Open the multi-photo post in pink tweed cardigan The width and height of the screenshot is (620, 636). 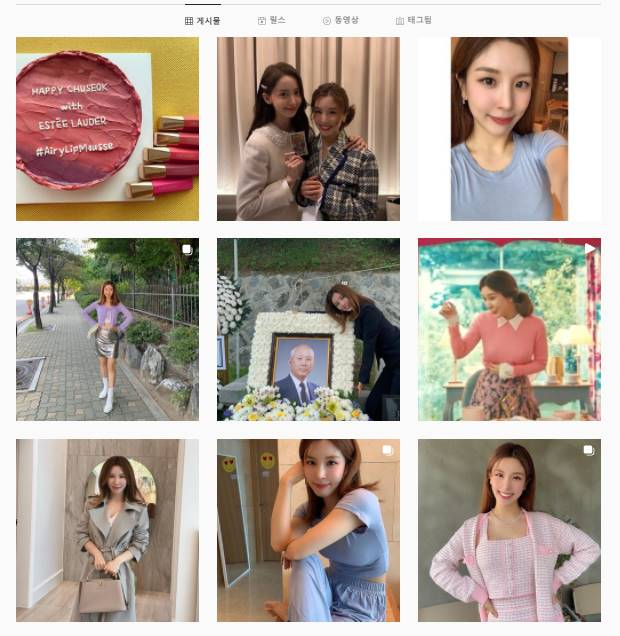[x=509, y=530]
